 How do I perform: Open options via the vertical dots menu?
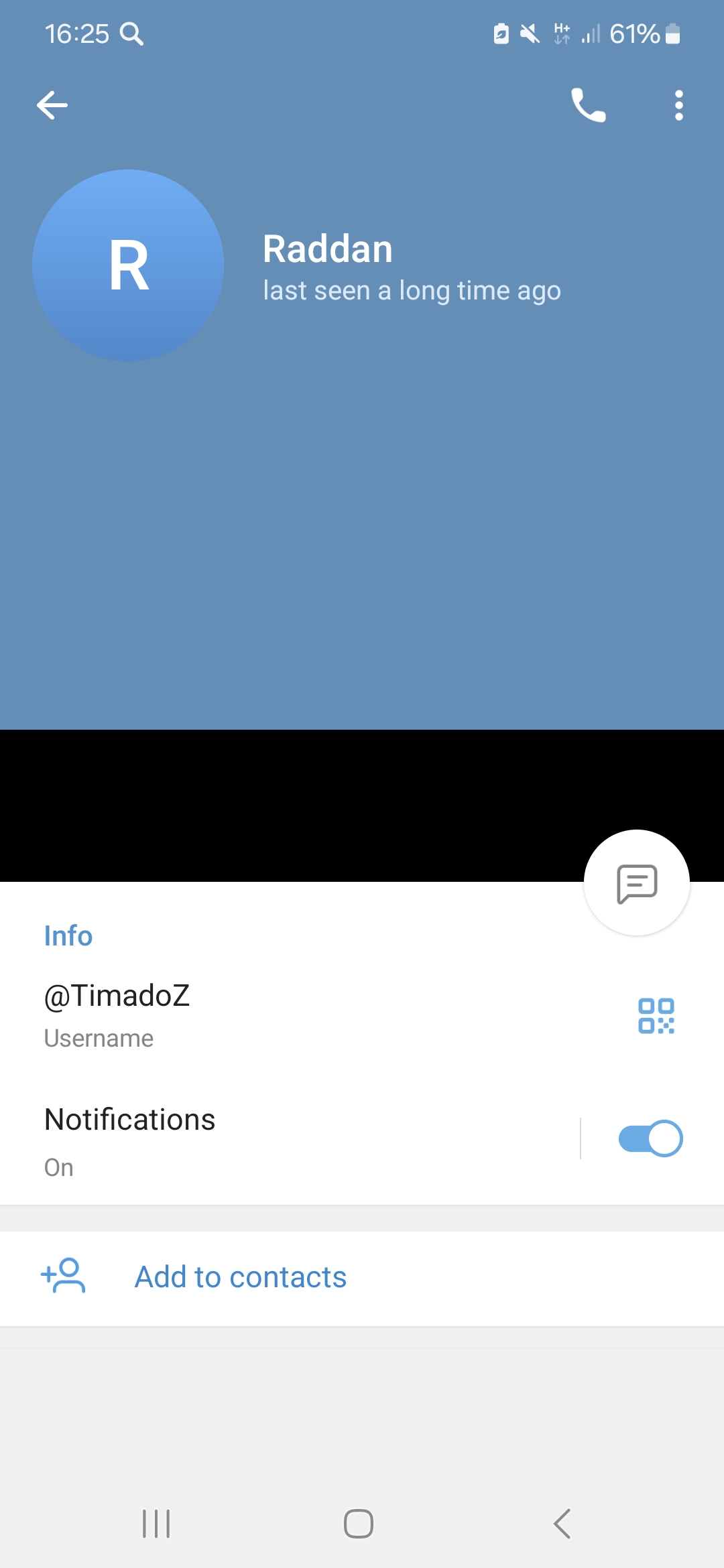(x=678, y=105)
